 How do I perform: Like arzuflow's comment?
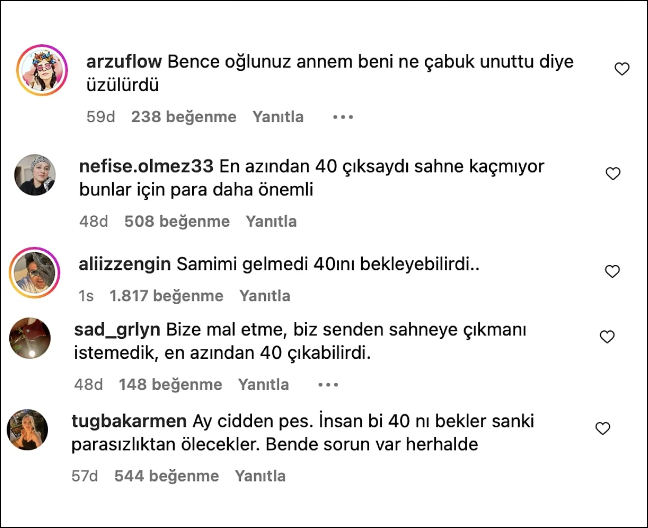[x=621, y=69]
